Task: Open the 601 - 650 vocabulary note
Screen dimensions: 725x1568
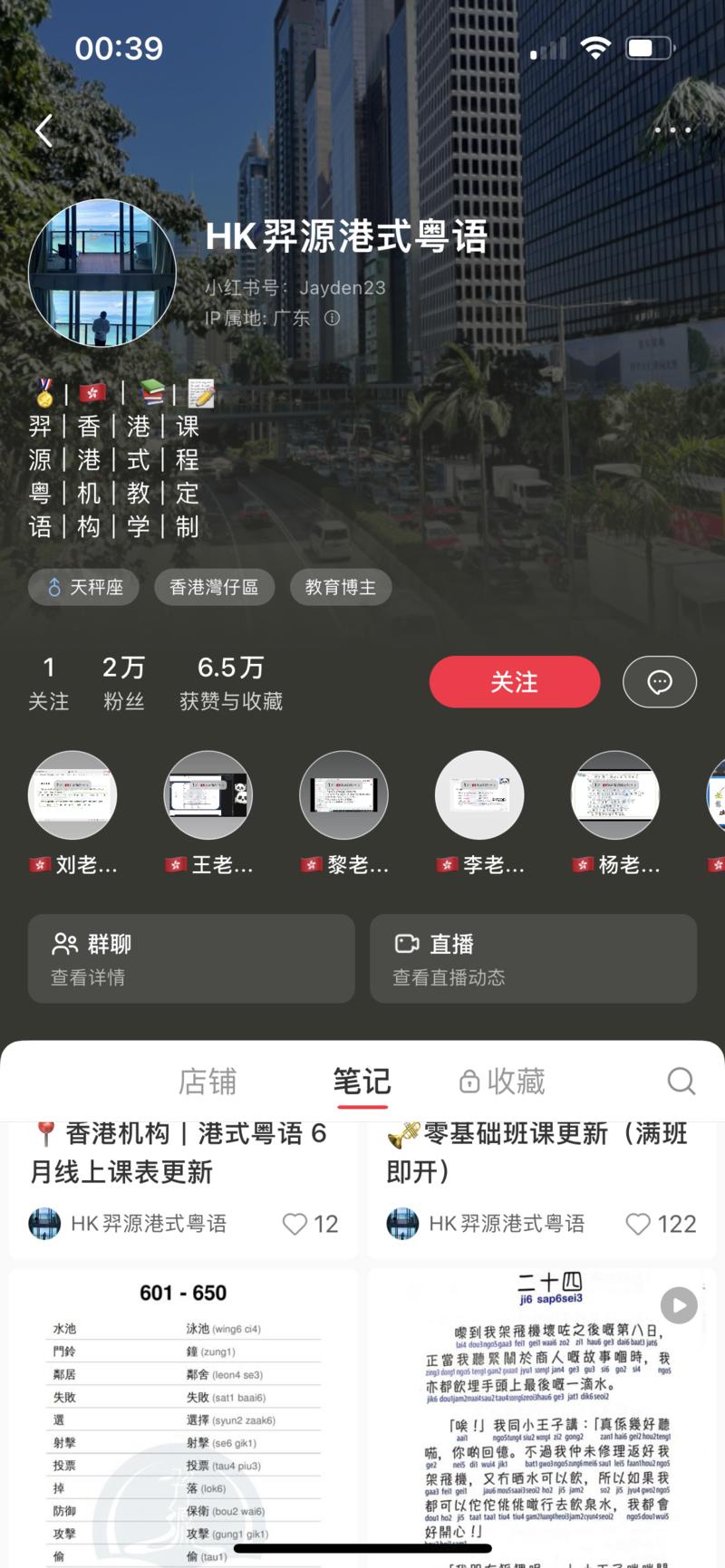Action: [x=183, y=1413]
